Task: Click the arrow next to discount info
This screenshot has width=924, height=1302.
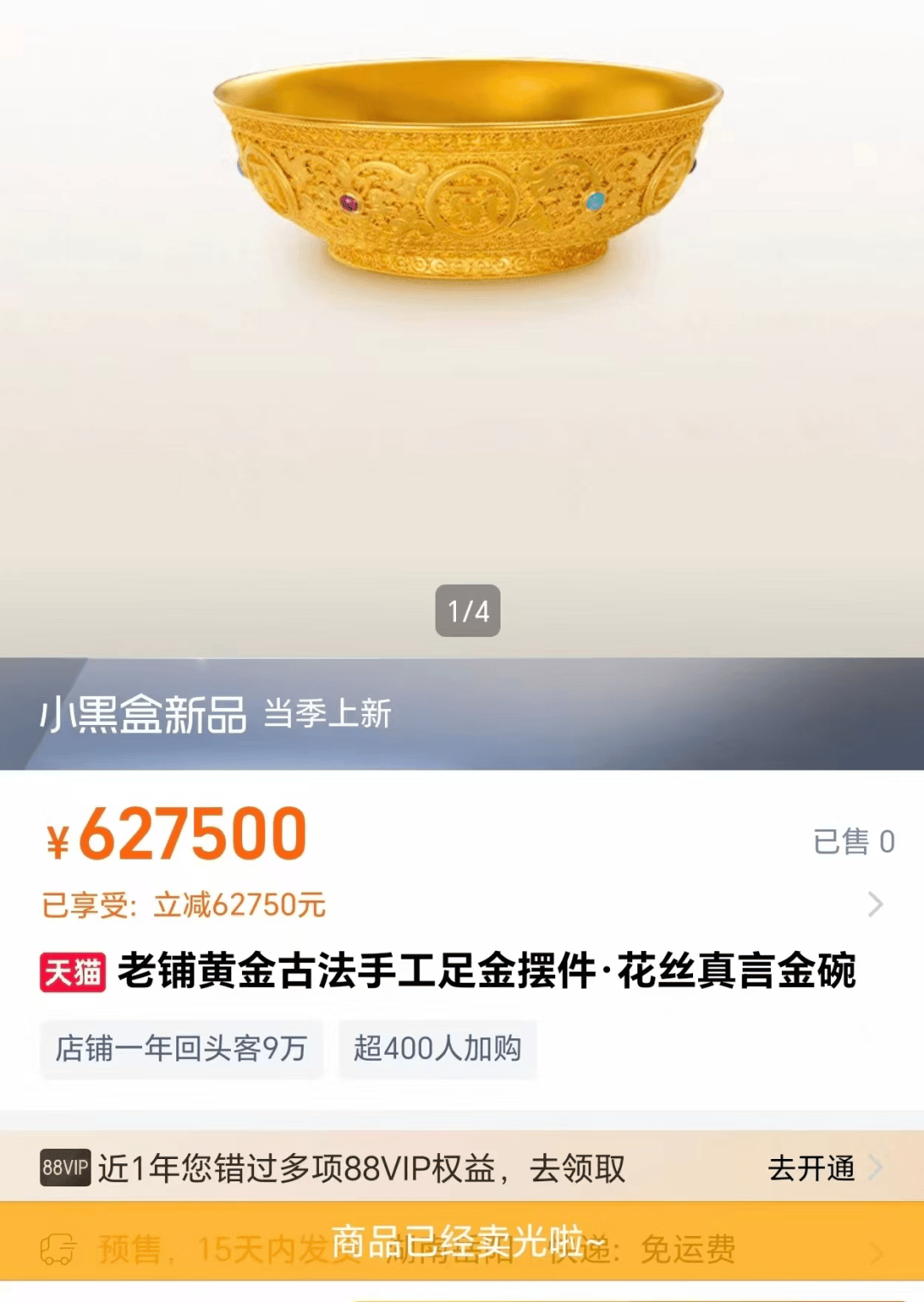Action: pyautogui.click(x=874, y=905)
